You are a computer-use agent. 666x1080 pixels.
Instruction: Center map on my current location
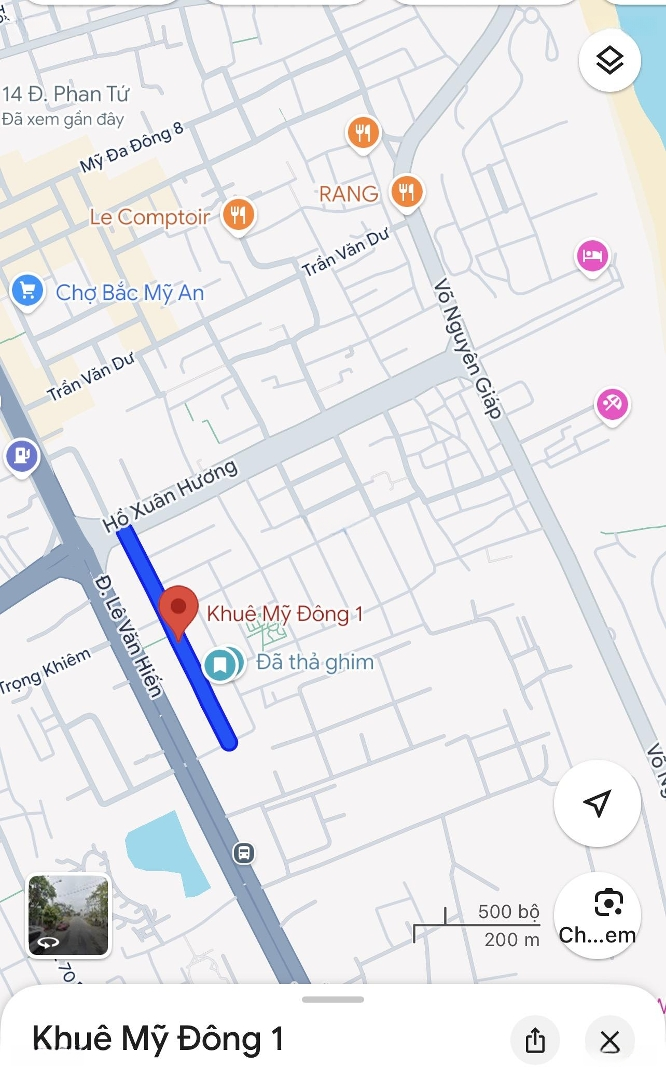pos(597,804)
